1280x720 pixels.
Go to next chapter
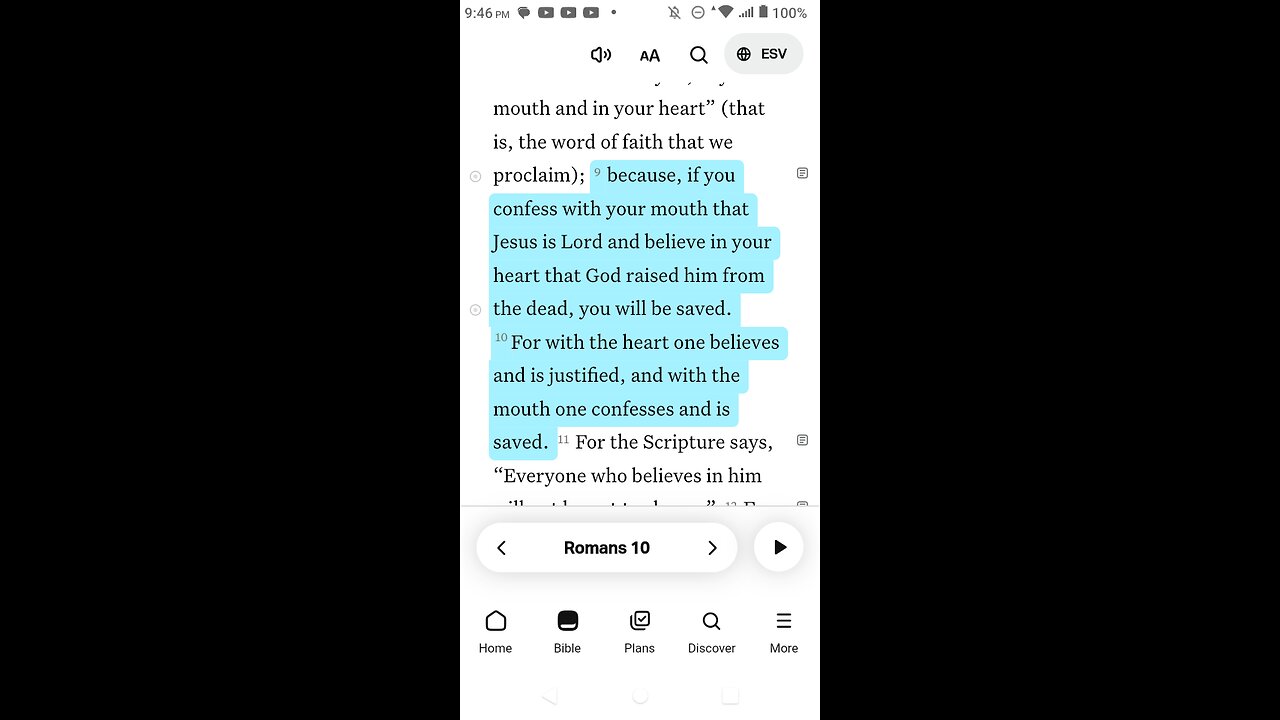712,548
